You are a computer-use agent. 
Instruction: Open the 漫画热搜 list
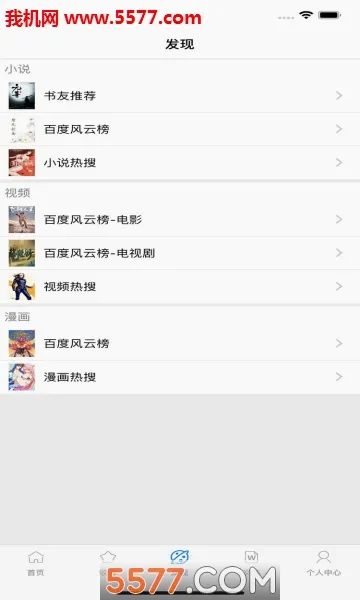coord(180,377)
